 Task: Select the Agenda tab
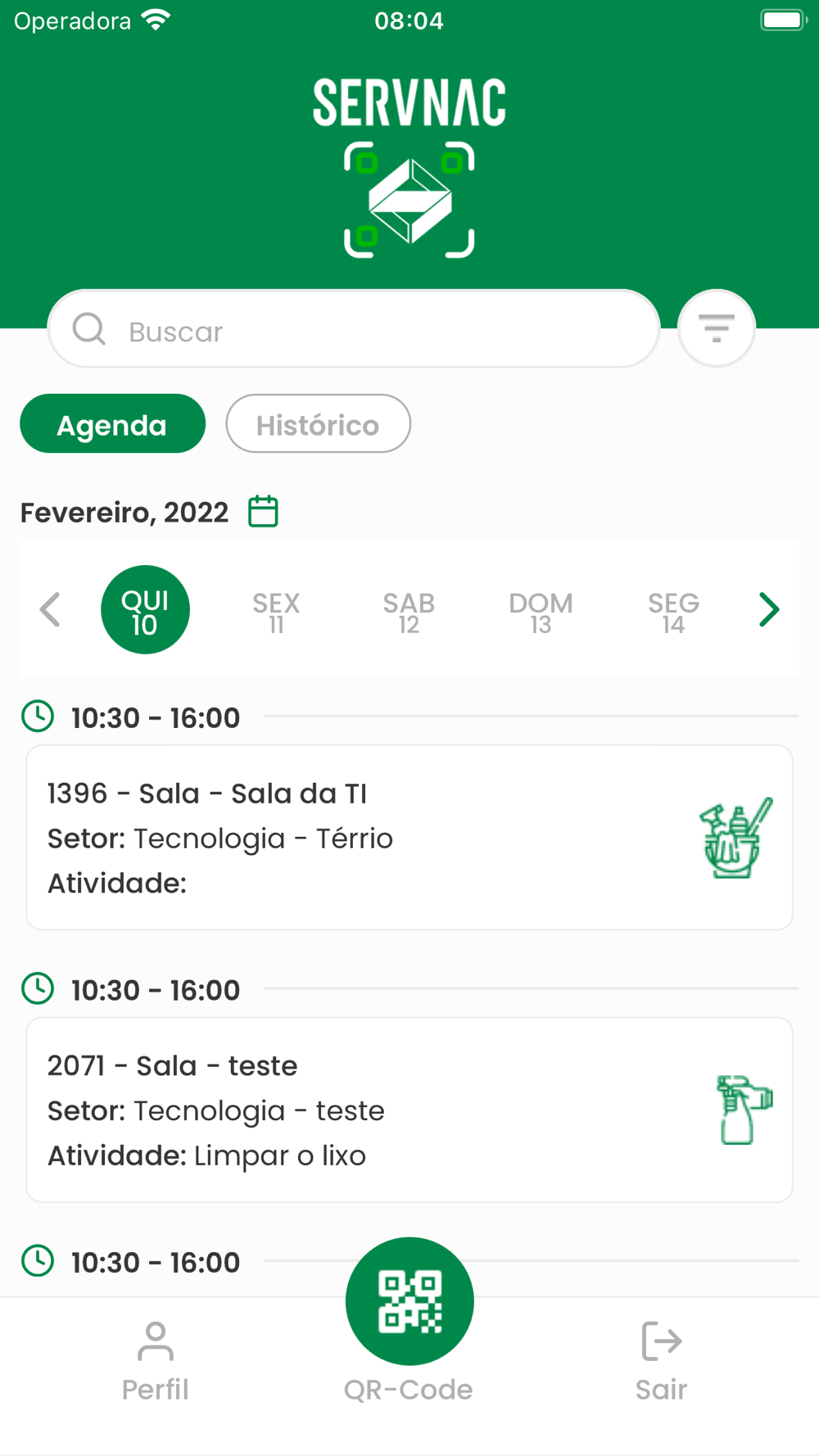point(112,424)
